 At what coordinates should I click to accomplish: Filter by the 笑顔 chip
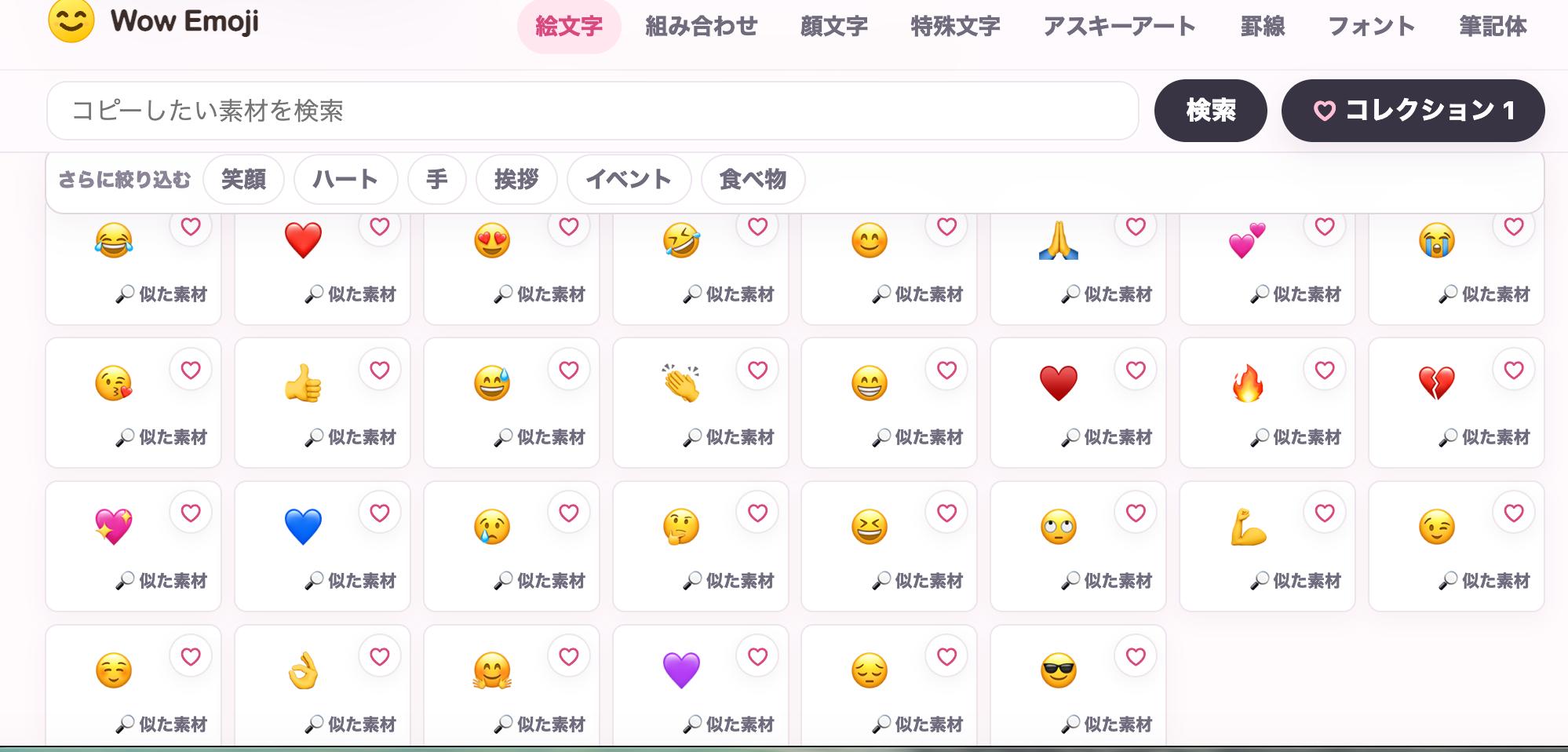click(243, 180)
